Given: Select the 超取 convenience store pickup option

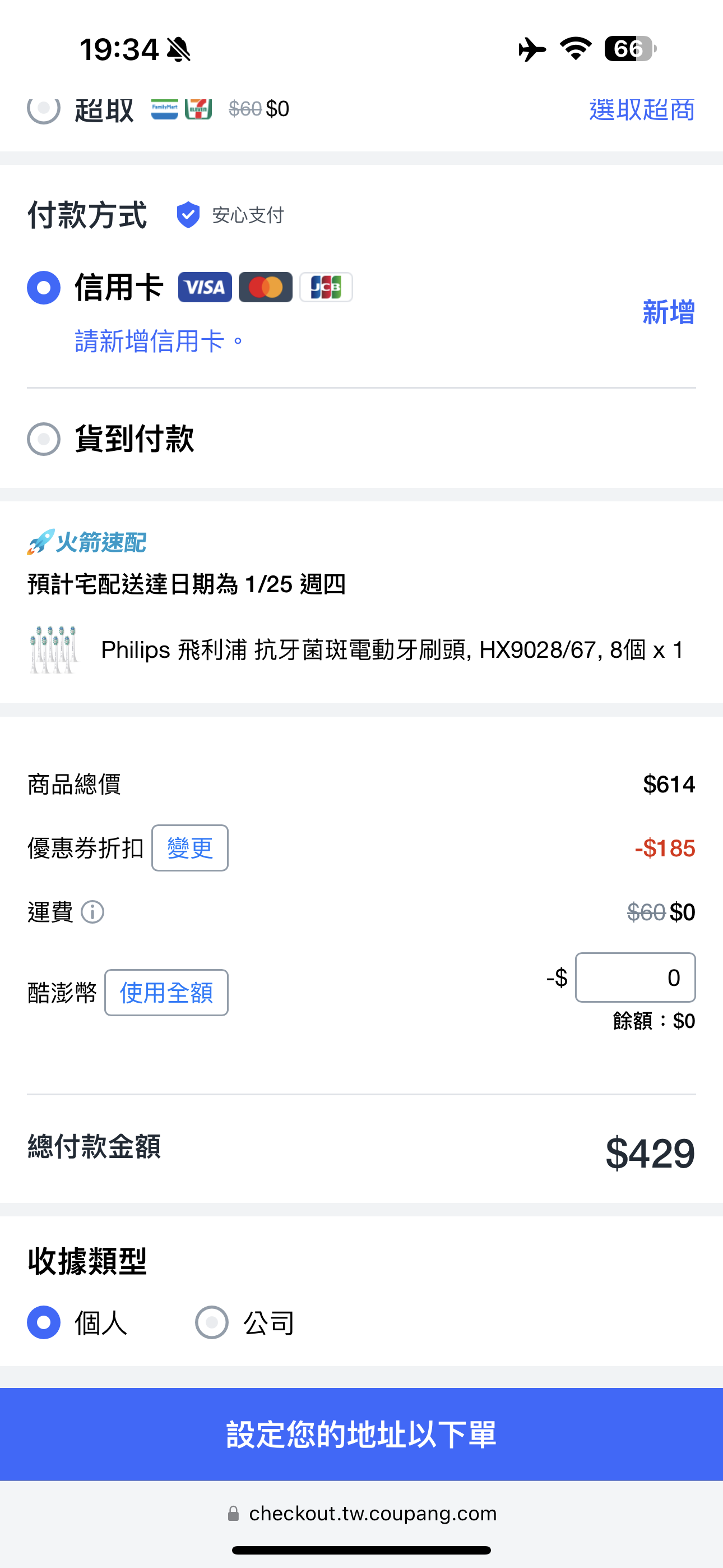Looking at the screenshot, I should [x=44, y=109].
